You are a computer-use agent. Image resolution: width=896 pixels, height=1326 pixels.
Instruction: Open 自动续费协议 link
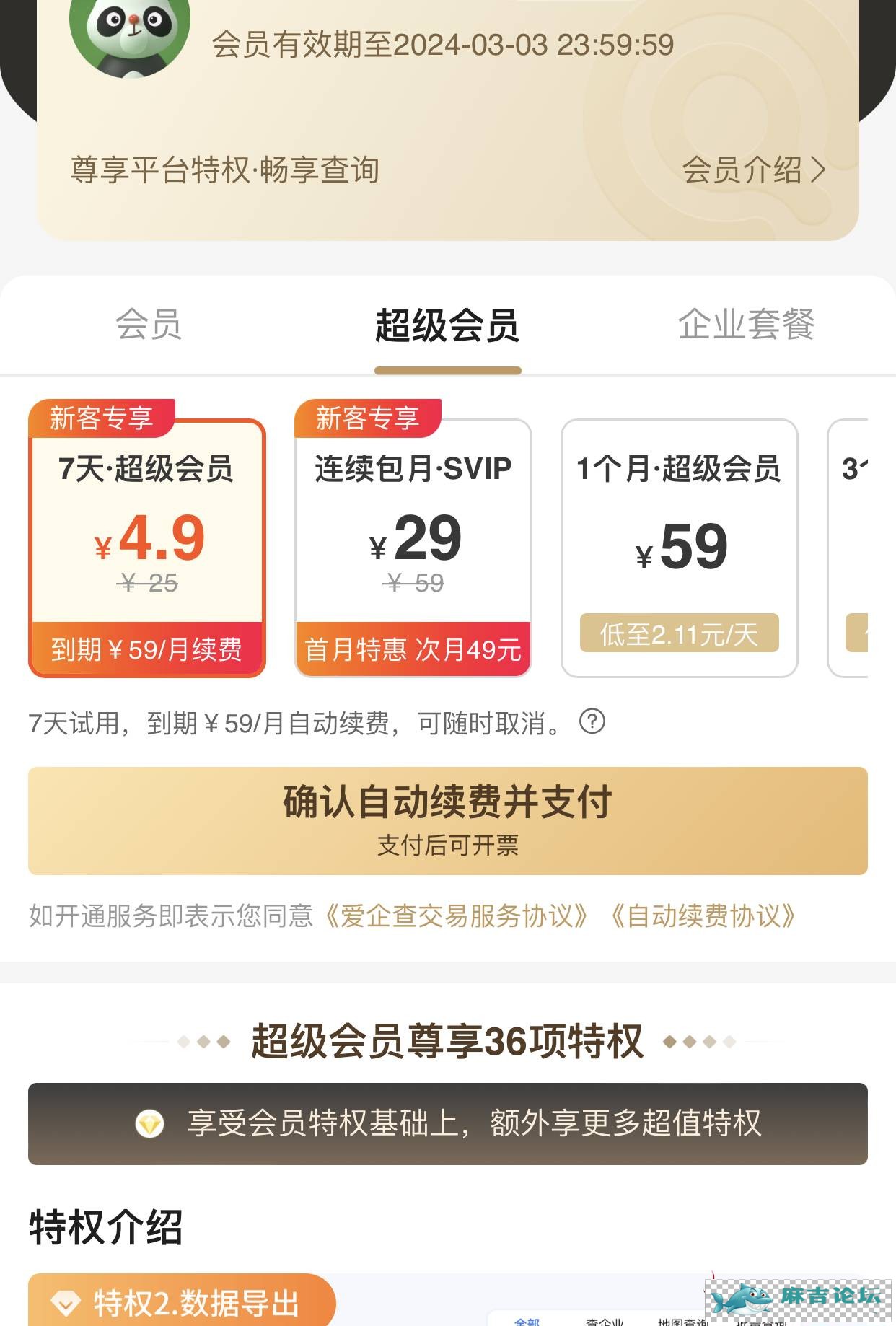[703, 916]
